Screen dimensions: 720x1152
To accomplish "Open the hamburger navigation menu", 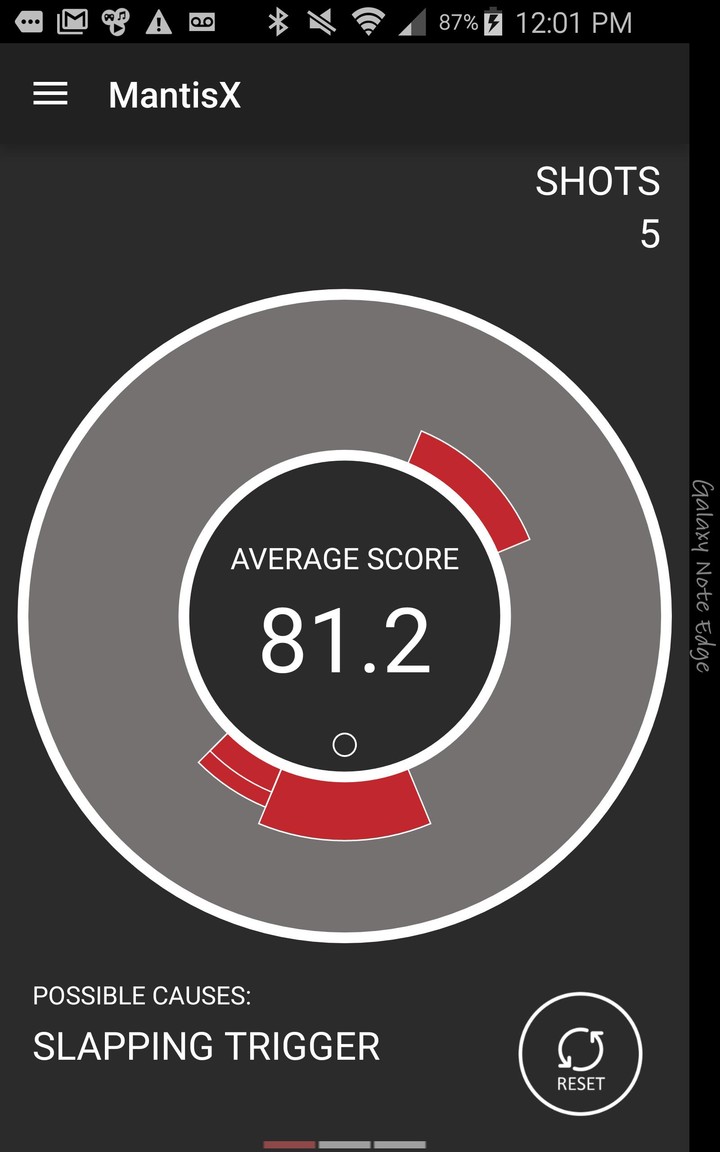I will pyautogui.click(x=50, y=94).
